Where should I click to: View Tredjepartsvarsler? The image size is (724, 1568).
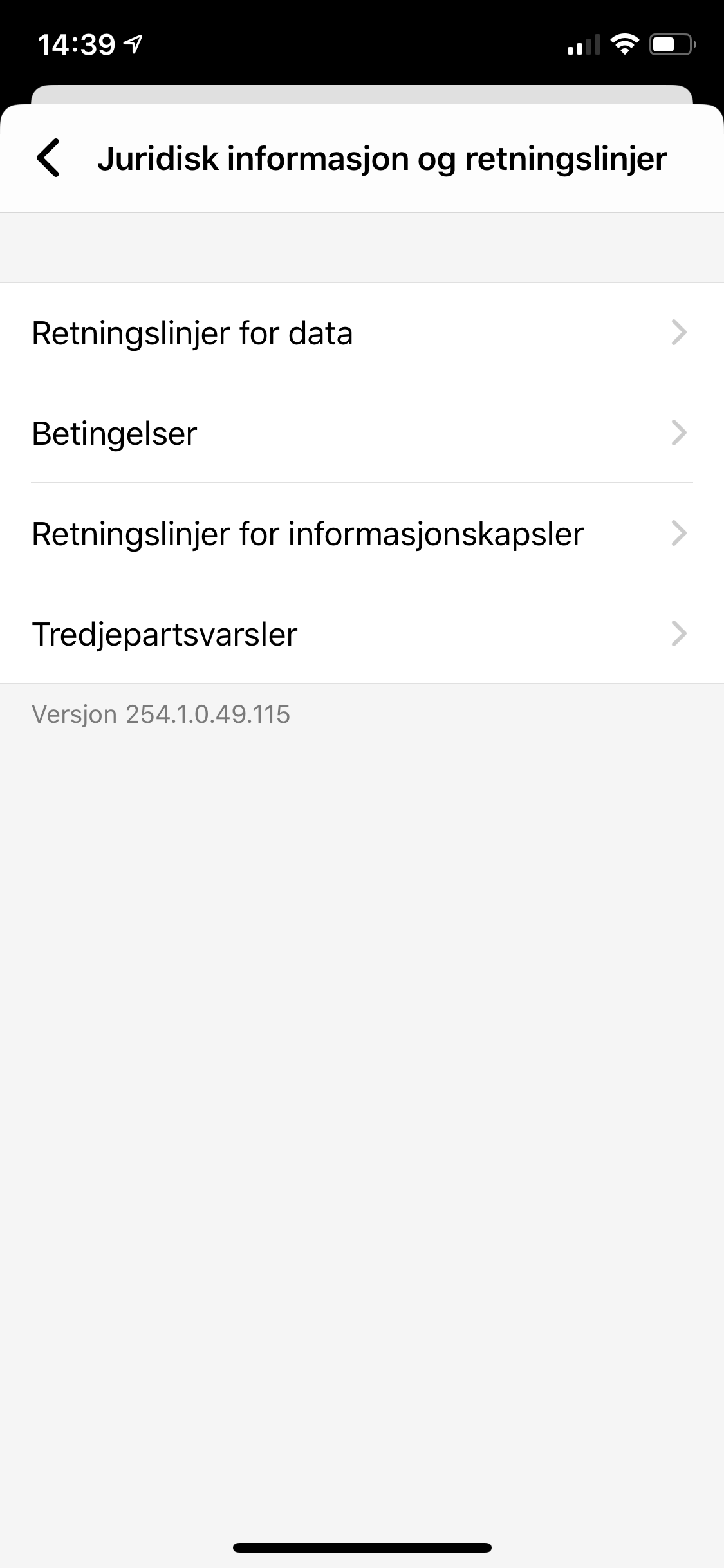362,634
